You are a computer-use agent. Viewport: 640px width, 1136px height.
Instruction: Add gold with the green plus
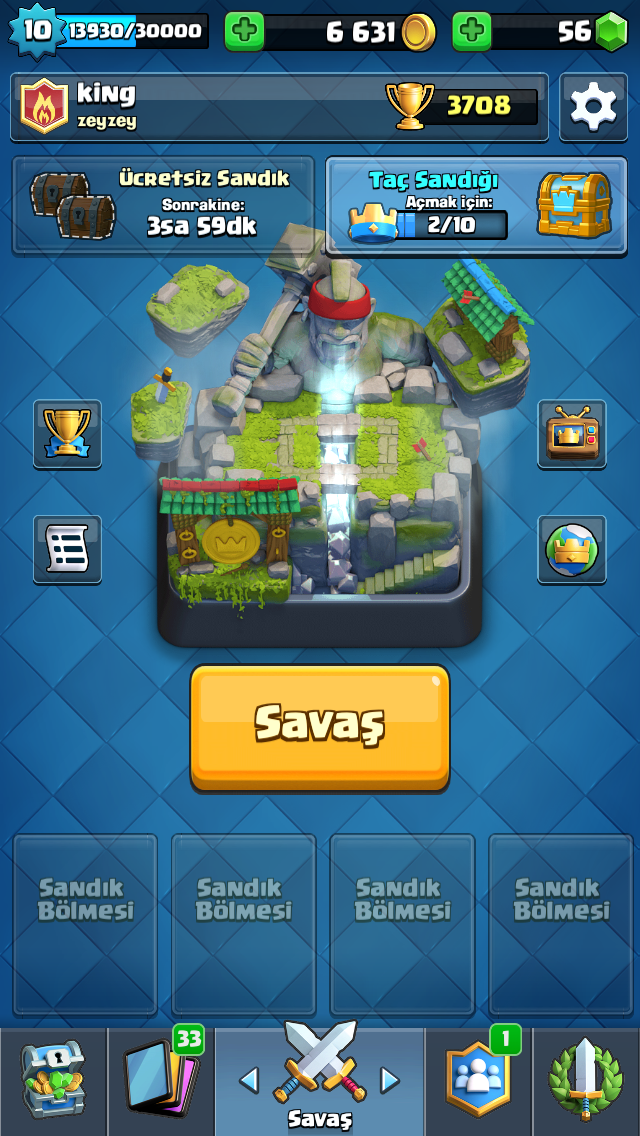[x=244, y=32]
